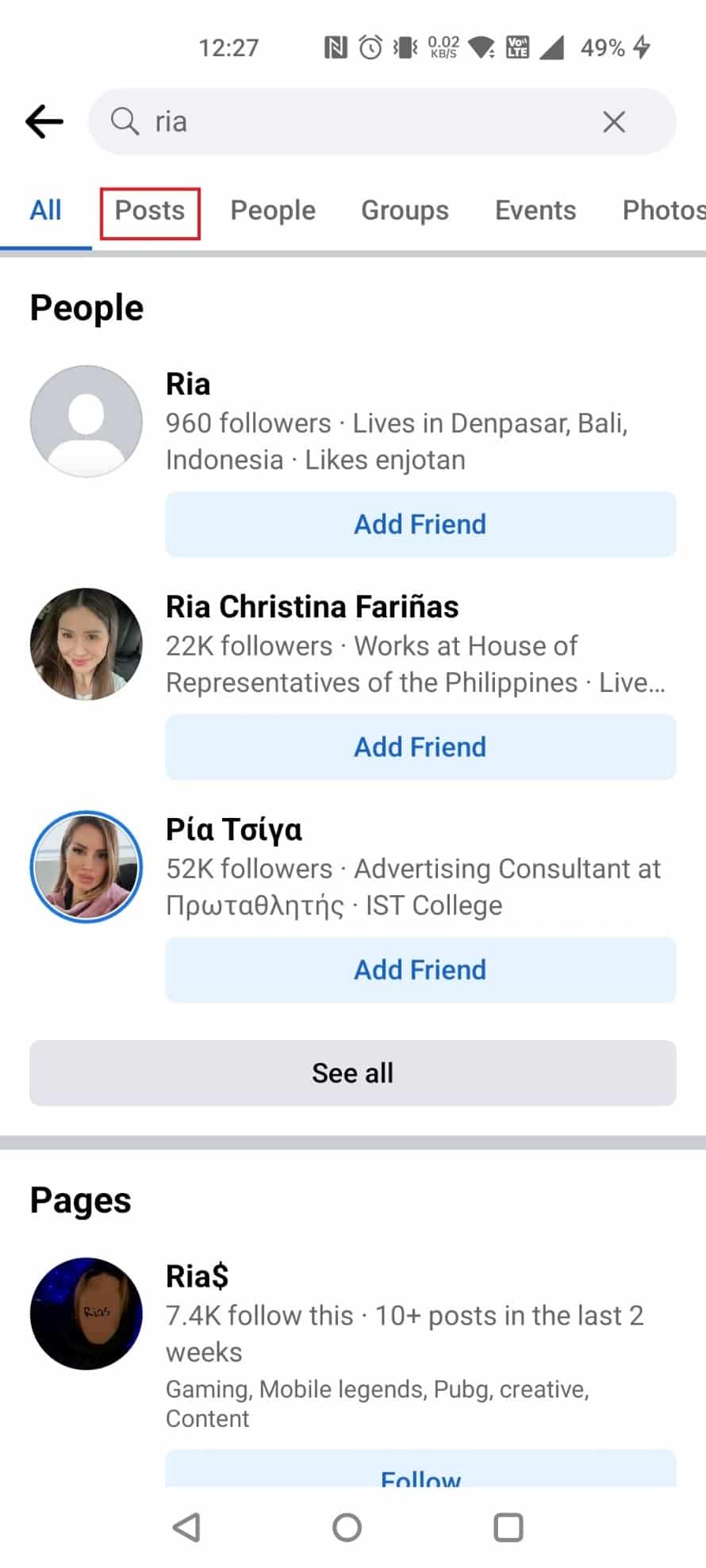This screenshot has height=1568, width=706.
Task: Show the Photos tab
Action: pos(663,211)
